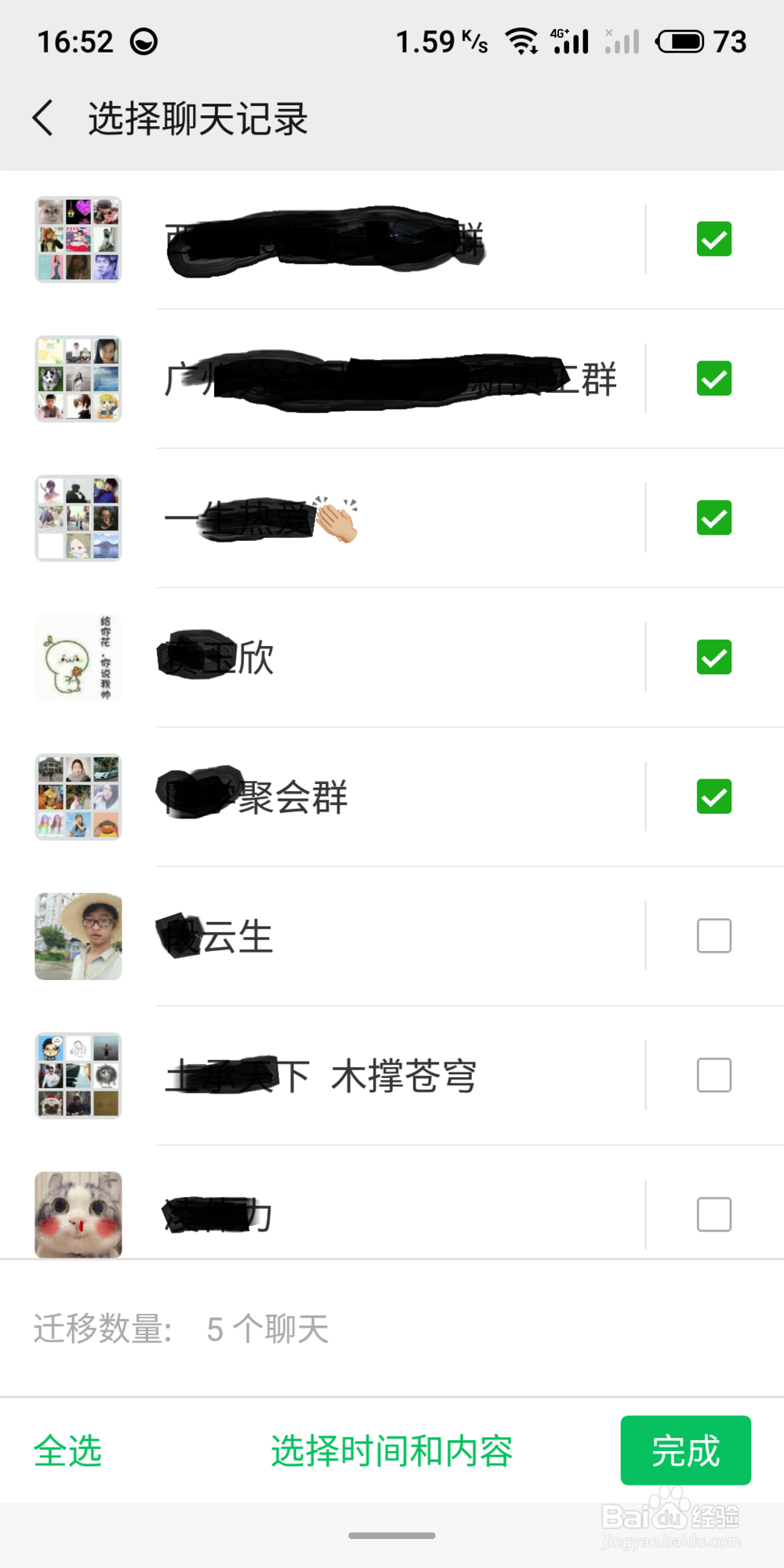Open the group avatar of the first chat
This screenshot has height=1568, width=784.
pos(78,240)
